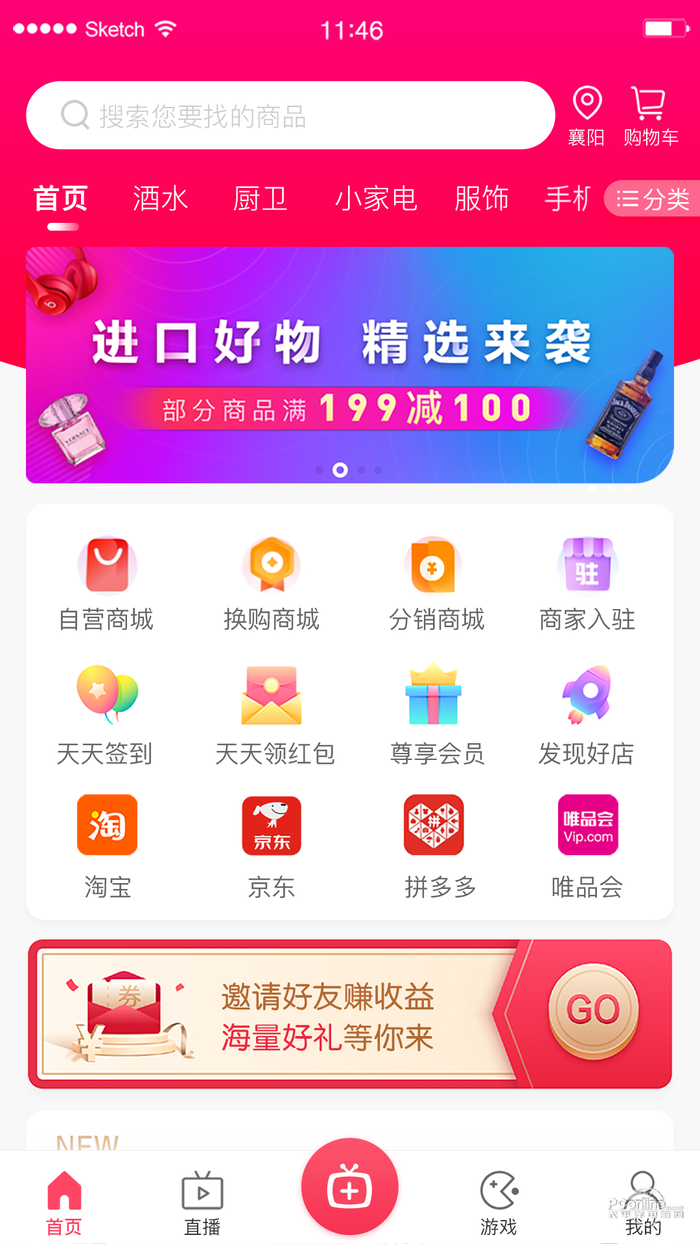The image size is (700, 1244).
Task: Open the 游戏 bottom tab
Action: click(498, 1202)
